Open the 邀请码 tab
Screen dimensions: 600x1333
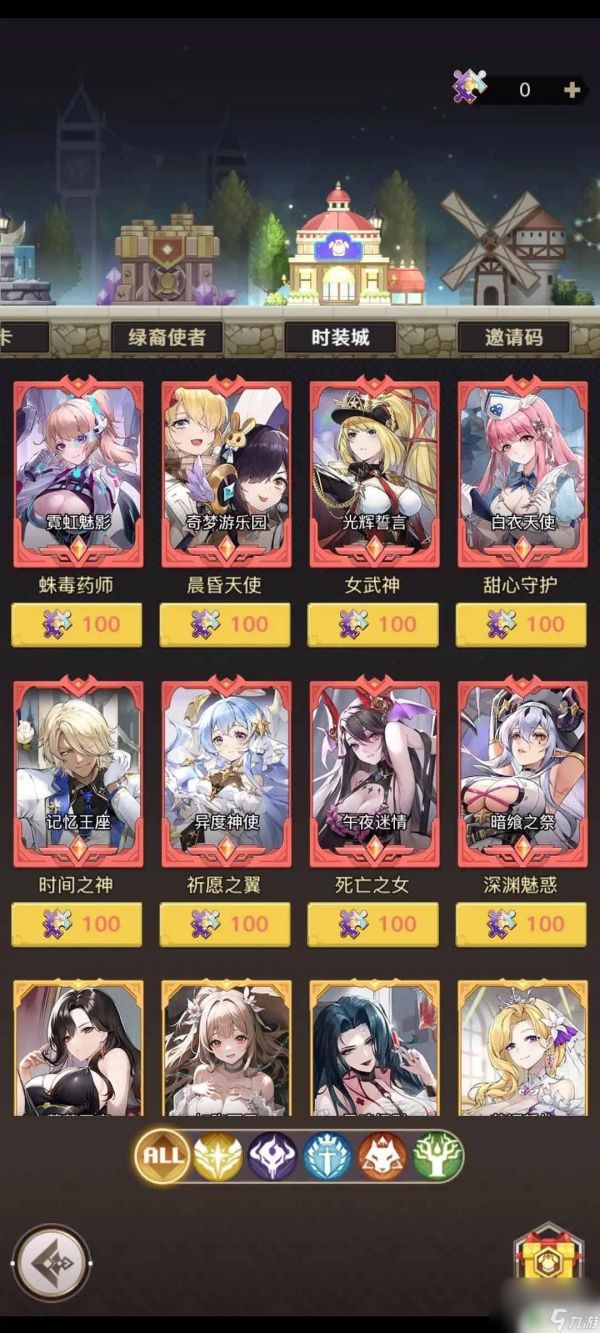coord(514,337)
